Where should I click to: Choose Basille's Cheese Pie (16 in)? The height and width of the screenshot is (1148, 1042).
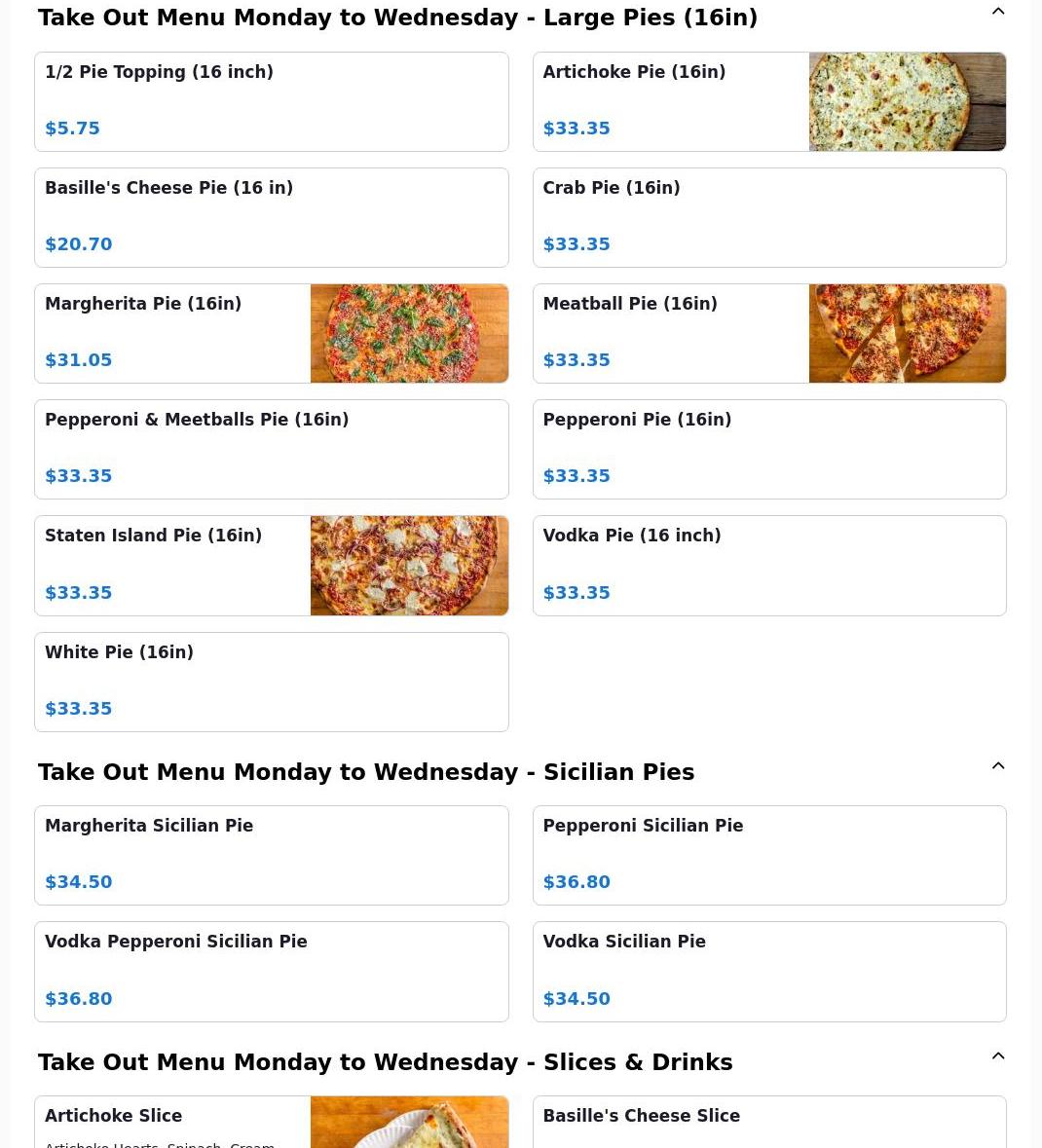[x=271, y=217]
